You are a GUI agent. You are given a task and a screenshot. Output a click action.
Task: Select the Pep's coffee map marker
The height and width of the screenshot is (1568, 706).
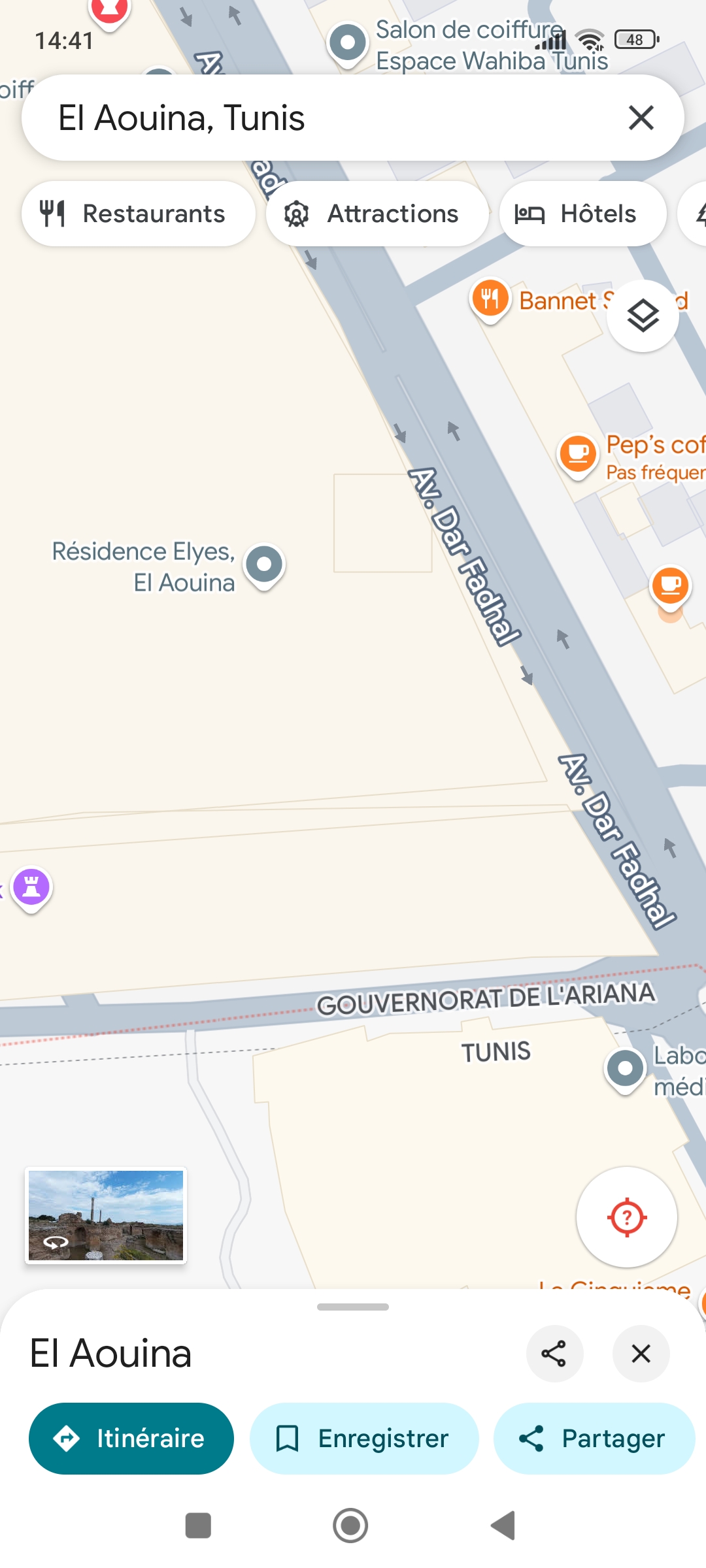tap(578, 453)
